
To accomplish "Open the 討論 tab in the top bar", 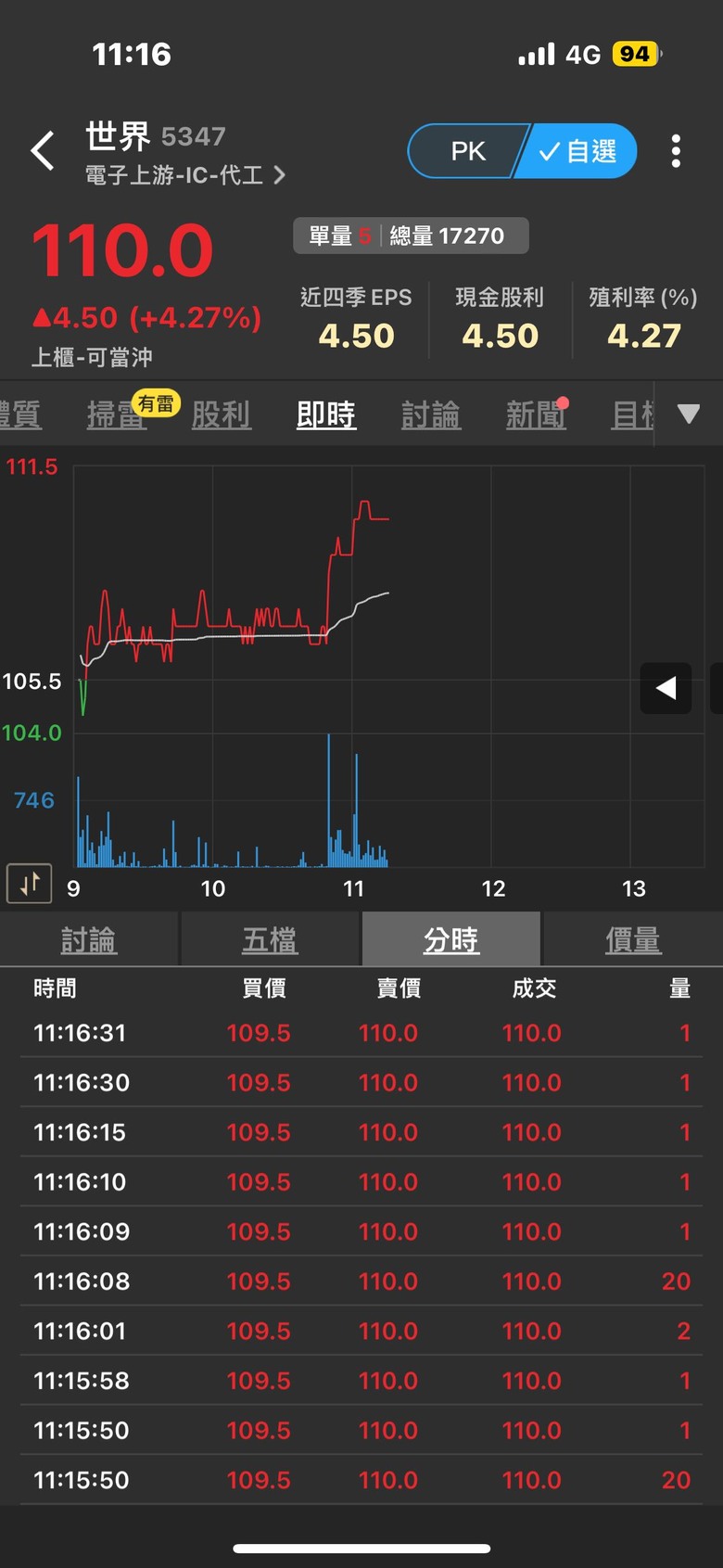I will 430,414.
